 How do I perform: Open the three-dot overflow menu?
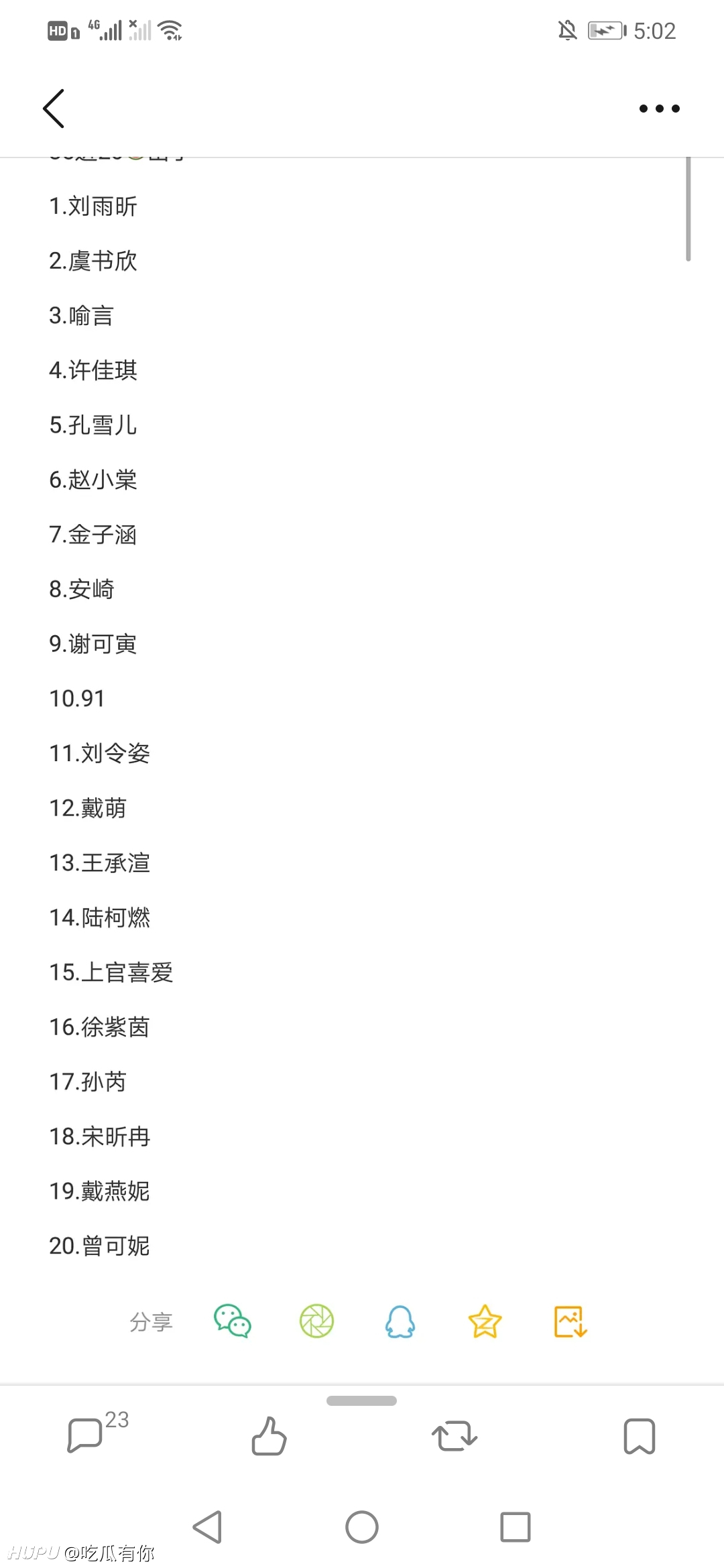click(x=659, y=109)
